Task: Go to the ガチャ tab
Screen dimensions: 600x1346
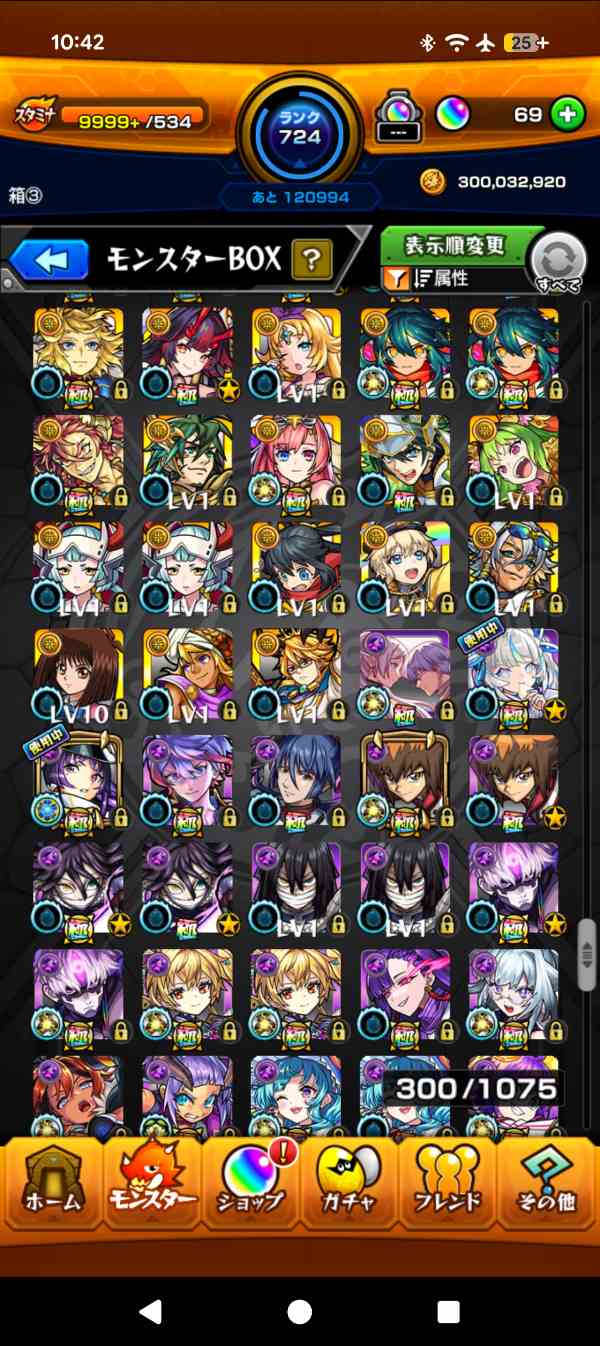Action: click(348, 1183)
